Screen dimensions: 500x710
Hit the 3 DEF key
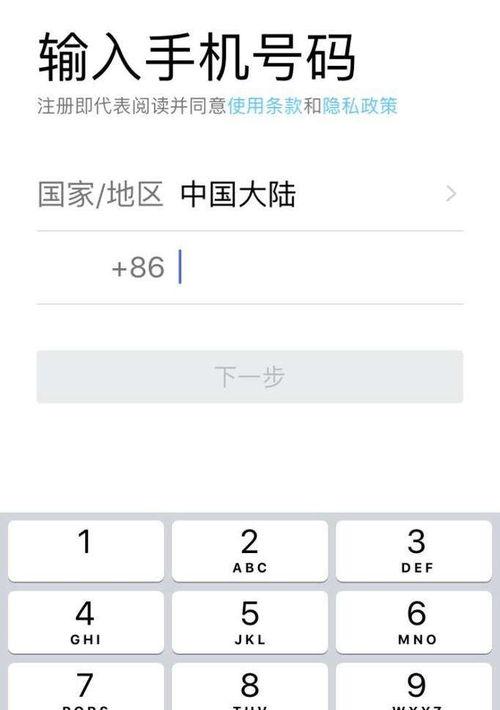click(x=414, y=551)
